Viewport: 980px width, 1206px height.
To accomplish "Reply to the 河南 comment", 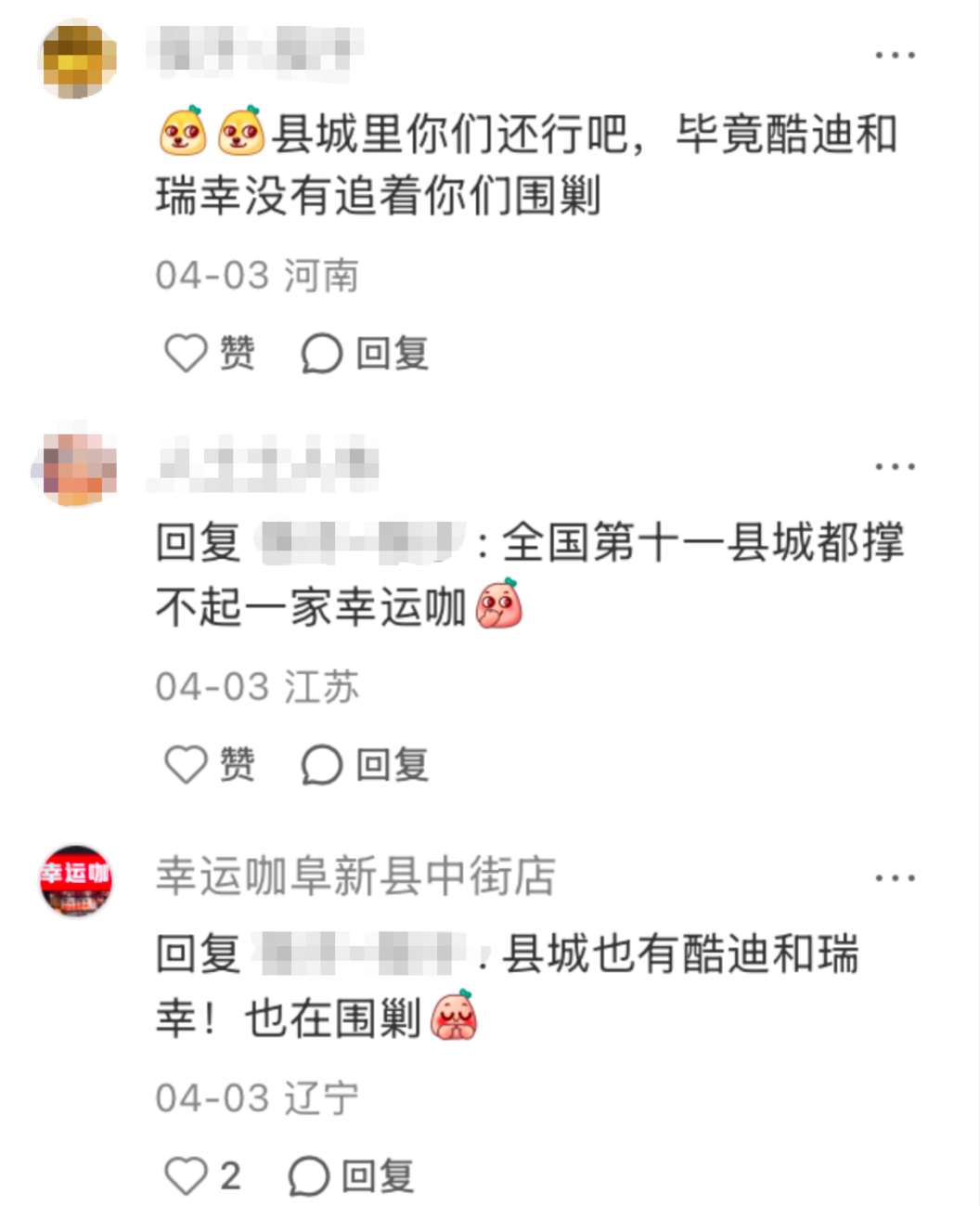I will point(364,354).
